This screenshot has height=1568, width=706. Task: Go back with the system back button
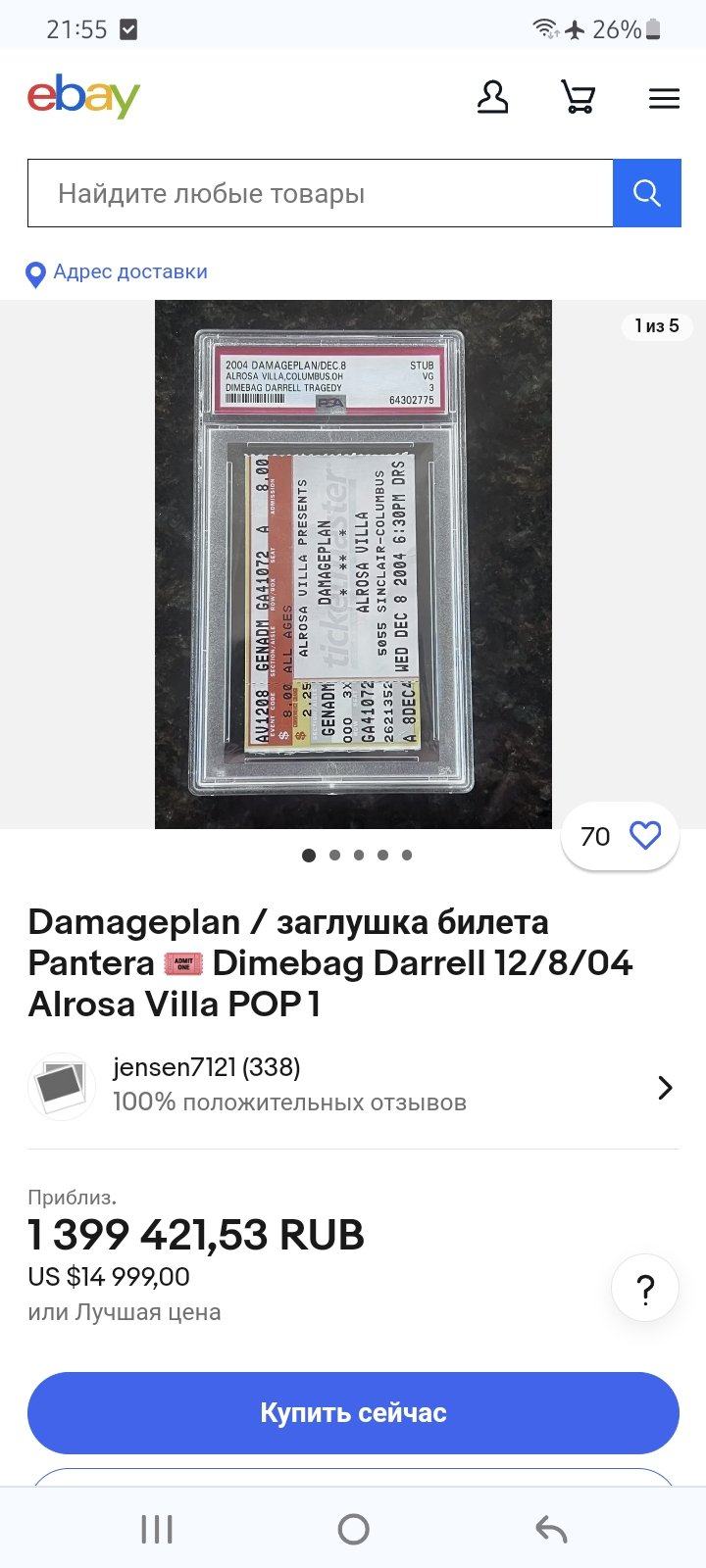[551, 1529]
